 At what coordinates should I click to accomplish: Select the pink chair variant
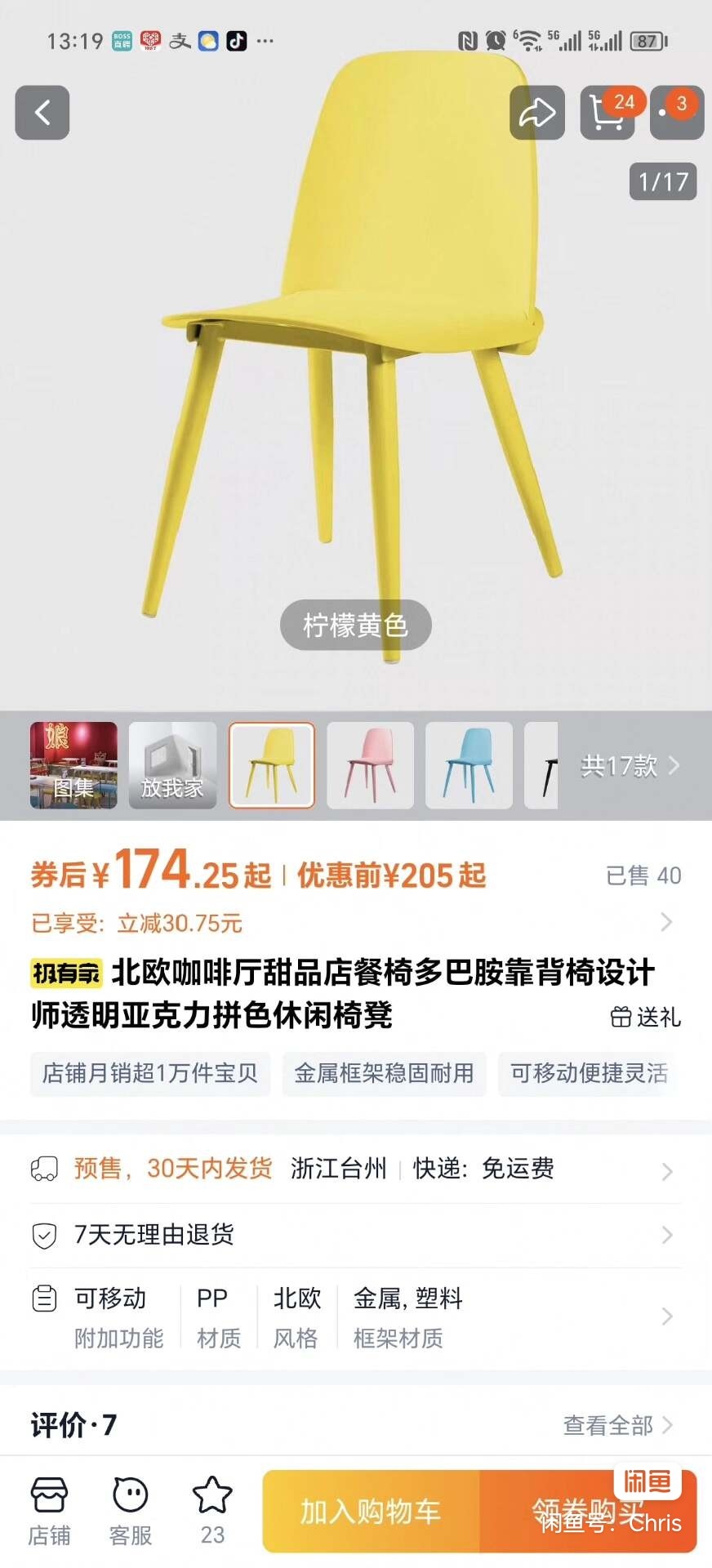[370, 765]
